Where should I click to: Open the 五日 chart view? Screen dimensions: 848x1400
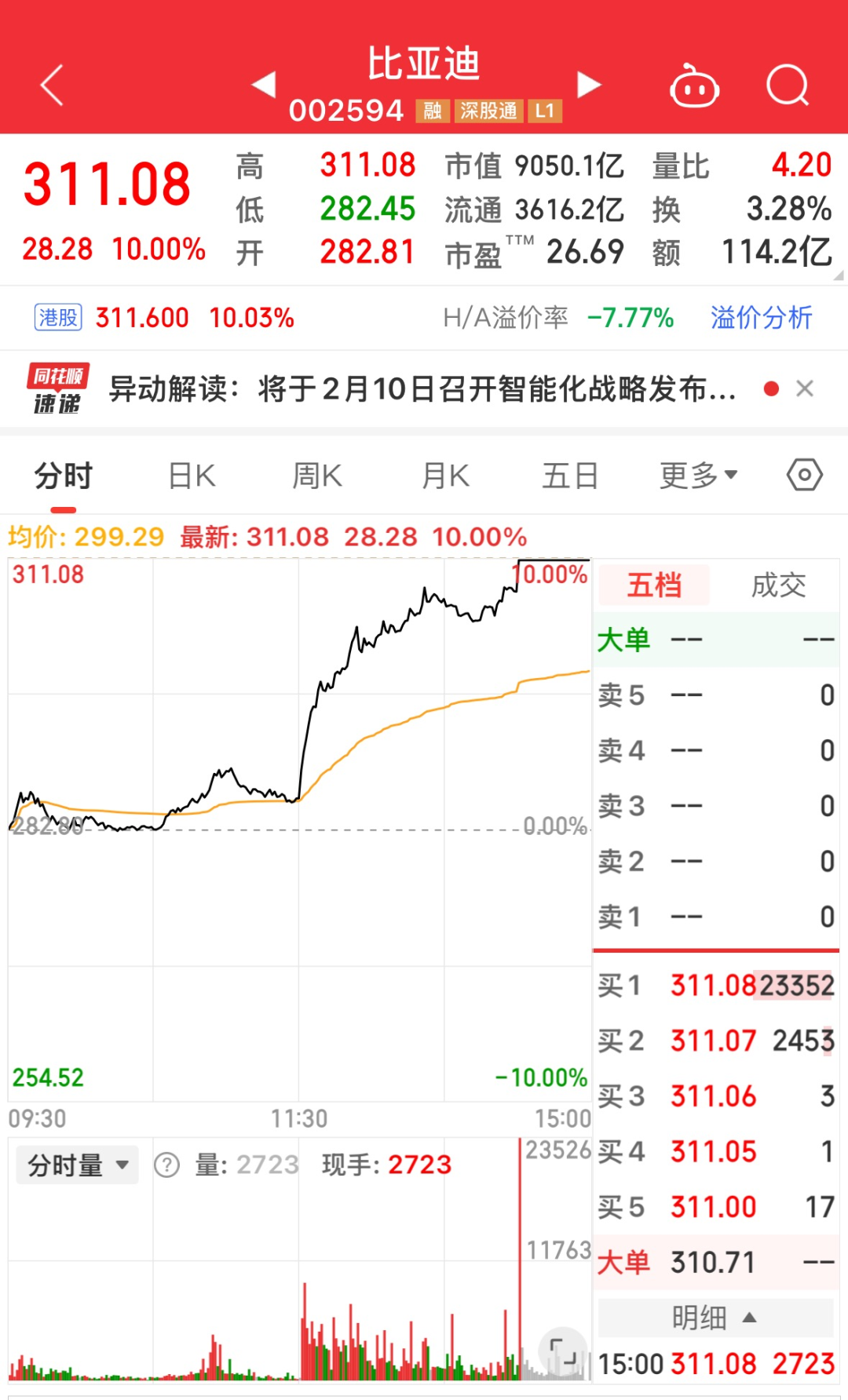[569, 474]
